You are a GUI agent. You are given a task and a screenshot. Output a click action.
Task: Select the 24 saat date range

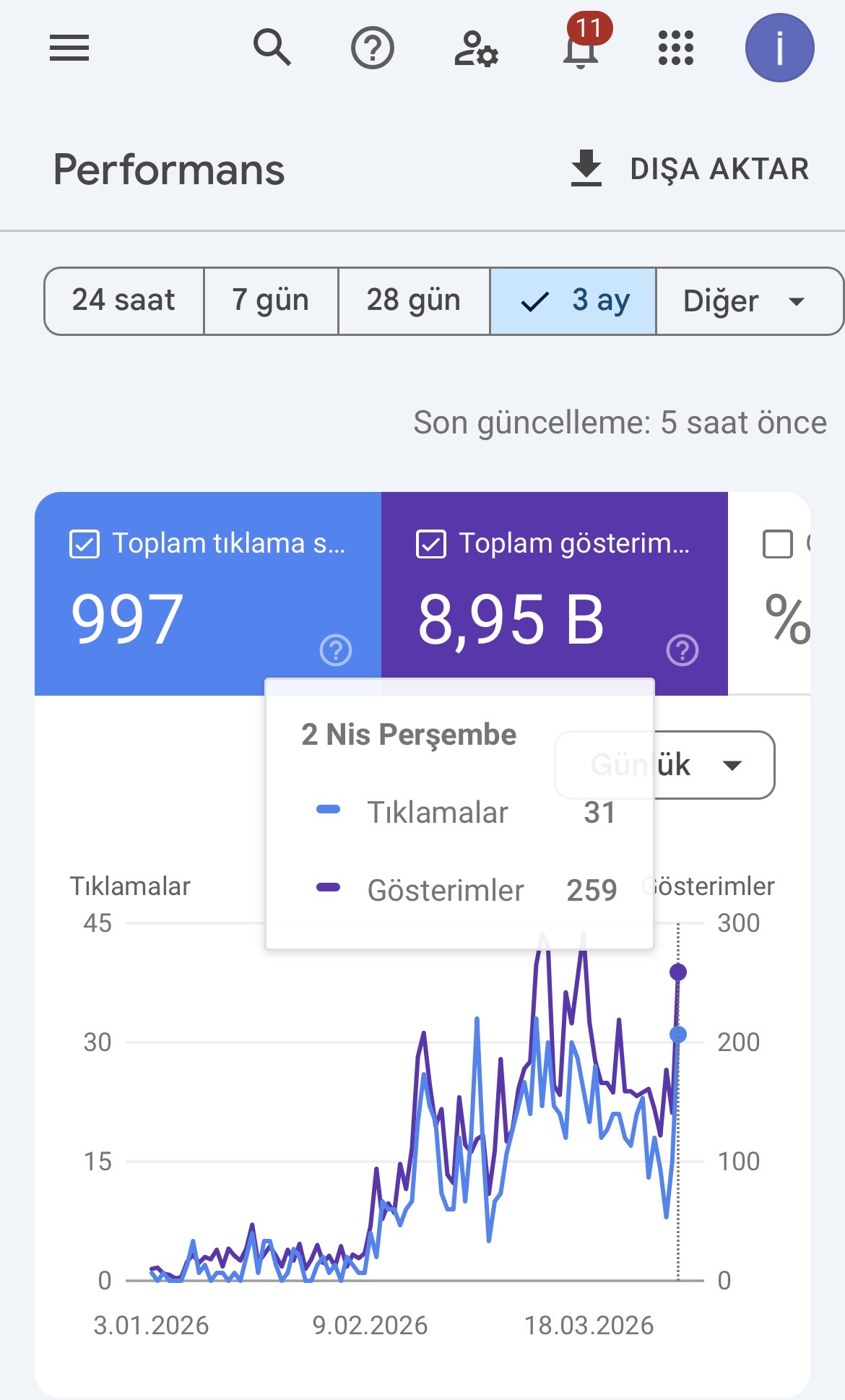point(124,301)
